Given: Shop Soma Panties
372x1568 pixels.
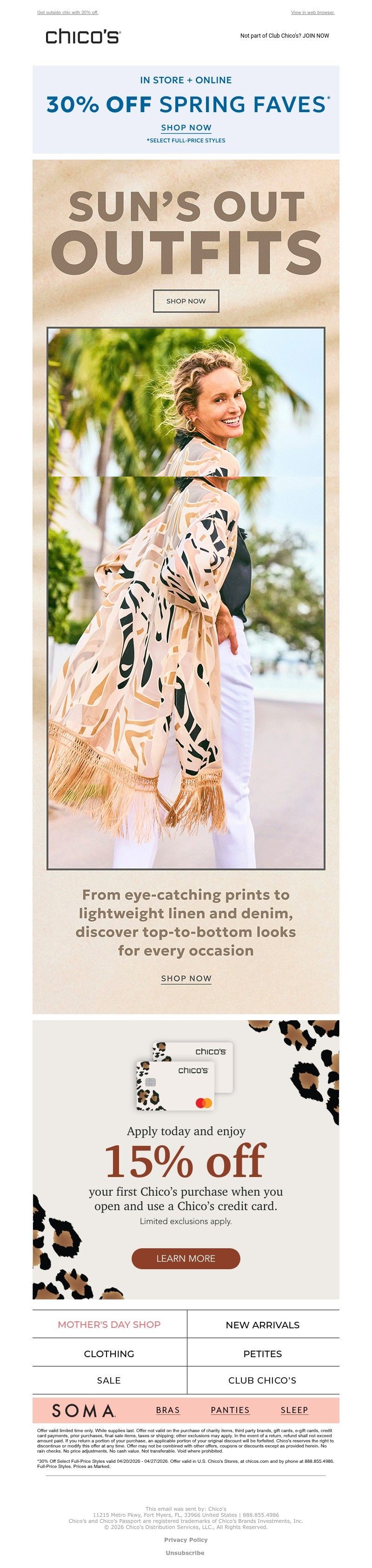Looking at the screenshot, I should coord(230,1410).
